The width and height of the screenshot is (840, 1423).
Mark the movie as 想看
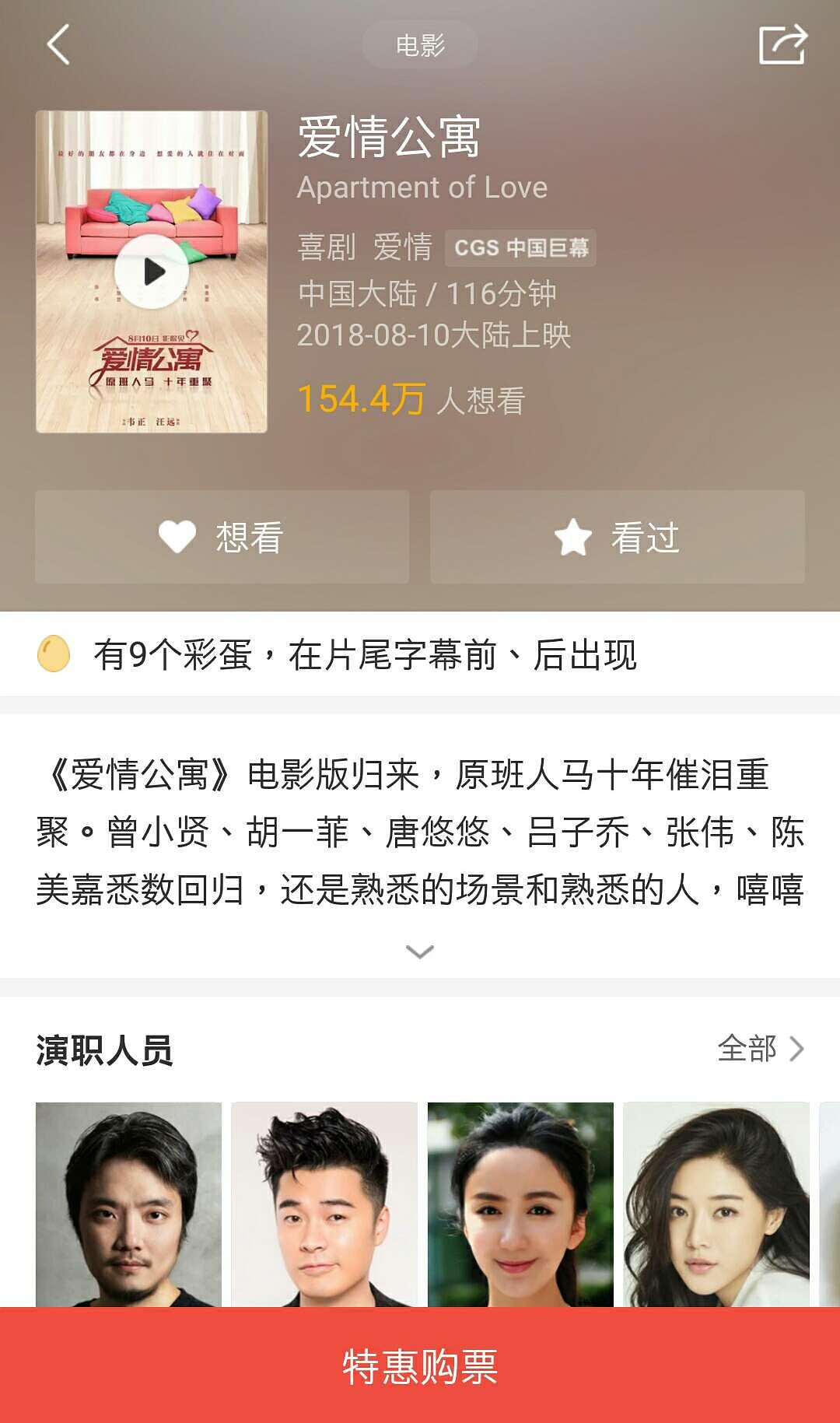(222, 537)
